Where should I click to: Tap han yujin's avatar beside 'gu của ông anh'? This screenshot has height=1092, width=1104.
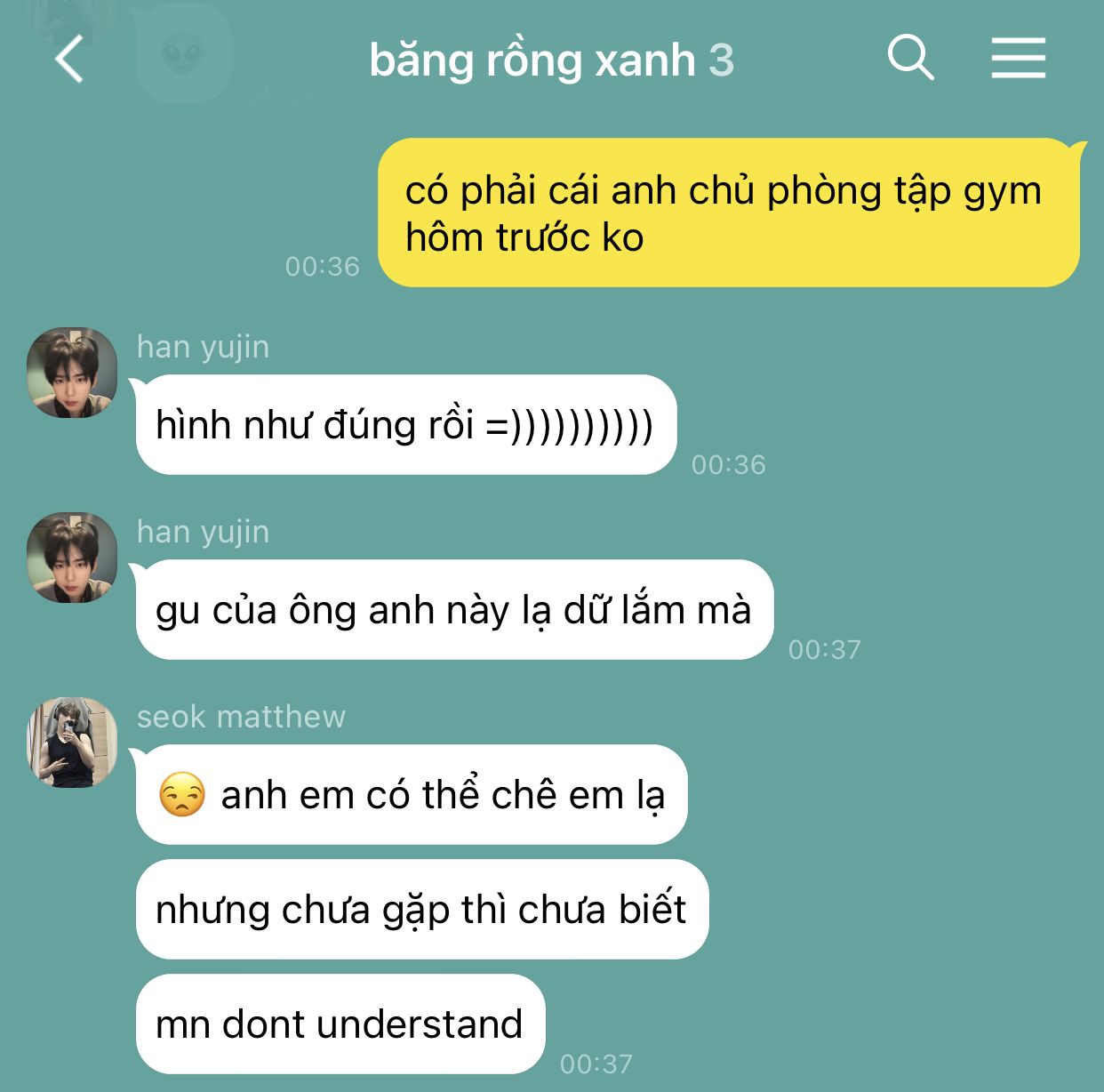click(72, 558)
